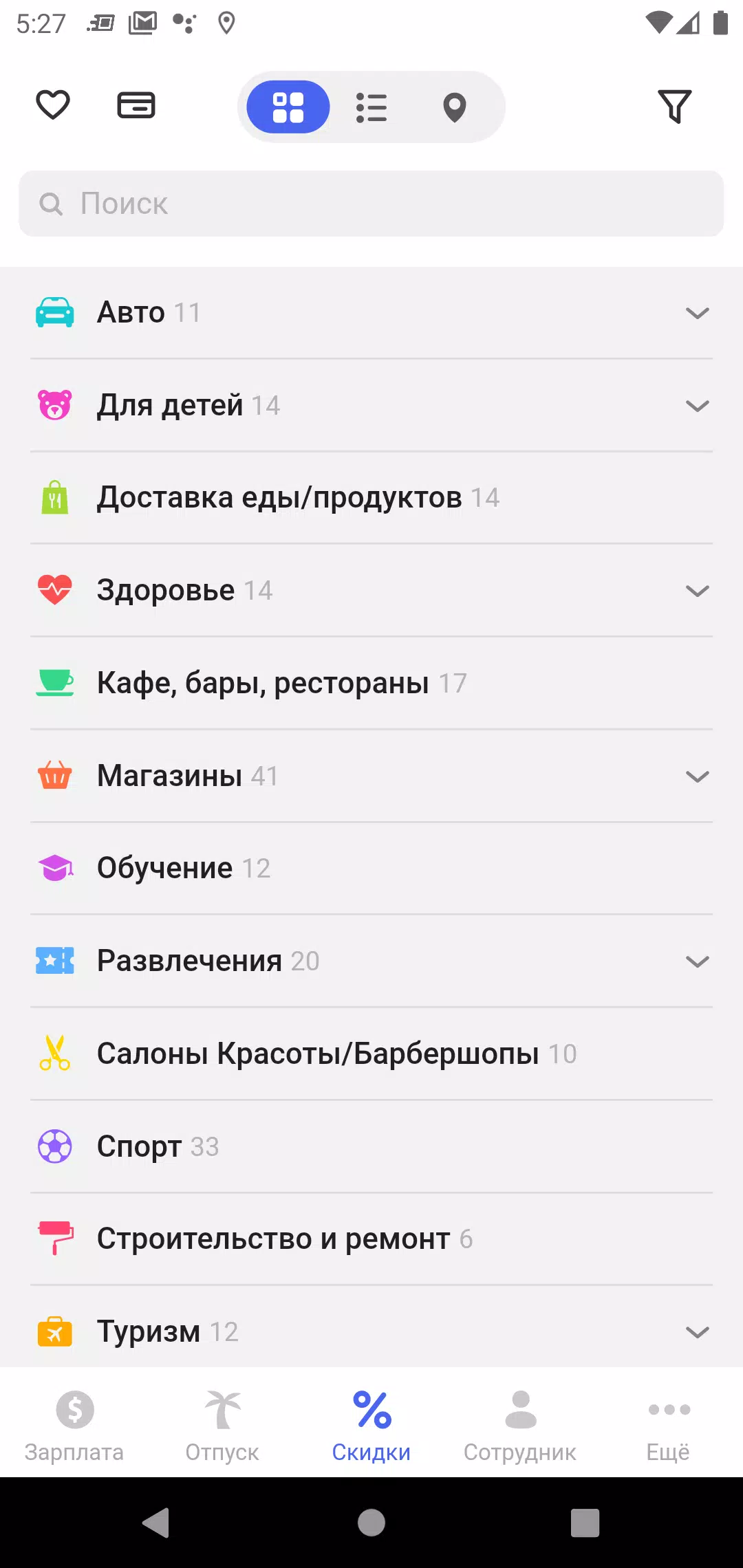The image size is (743, 1568).
Task: Expand the Здоровье category
Action: click(371, 591)
